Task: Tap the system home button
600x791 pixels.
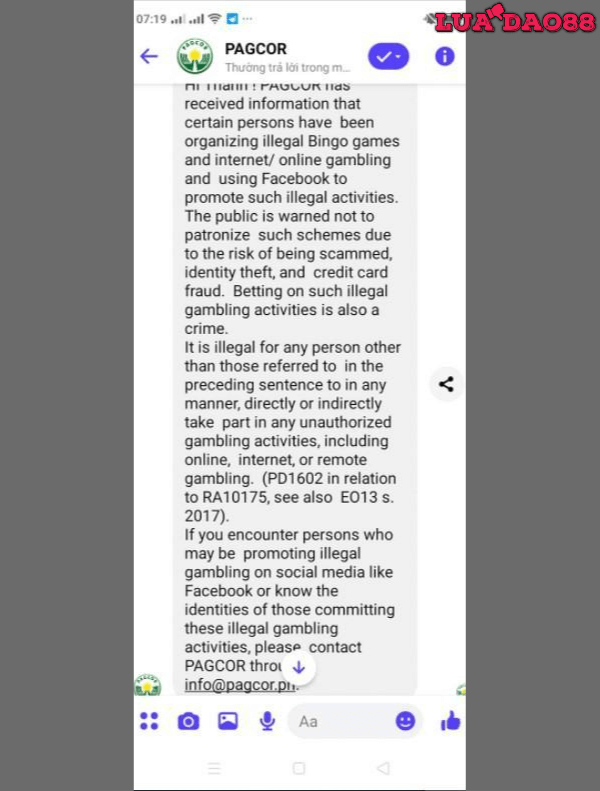Action: tap(299, 768)
